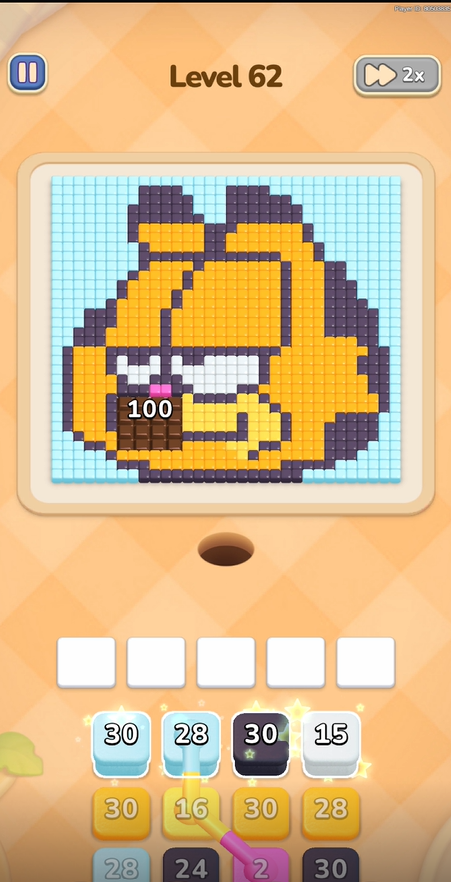This screenshot has width=451, height=882.
Task: Select the light blue 30 block
Action: click(x=121, y=744)
